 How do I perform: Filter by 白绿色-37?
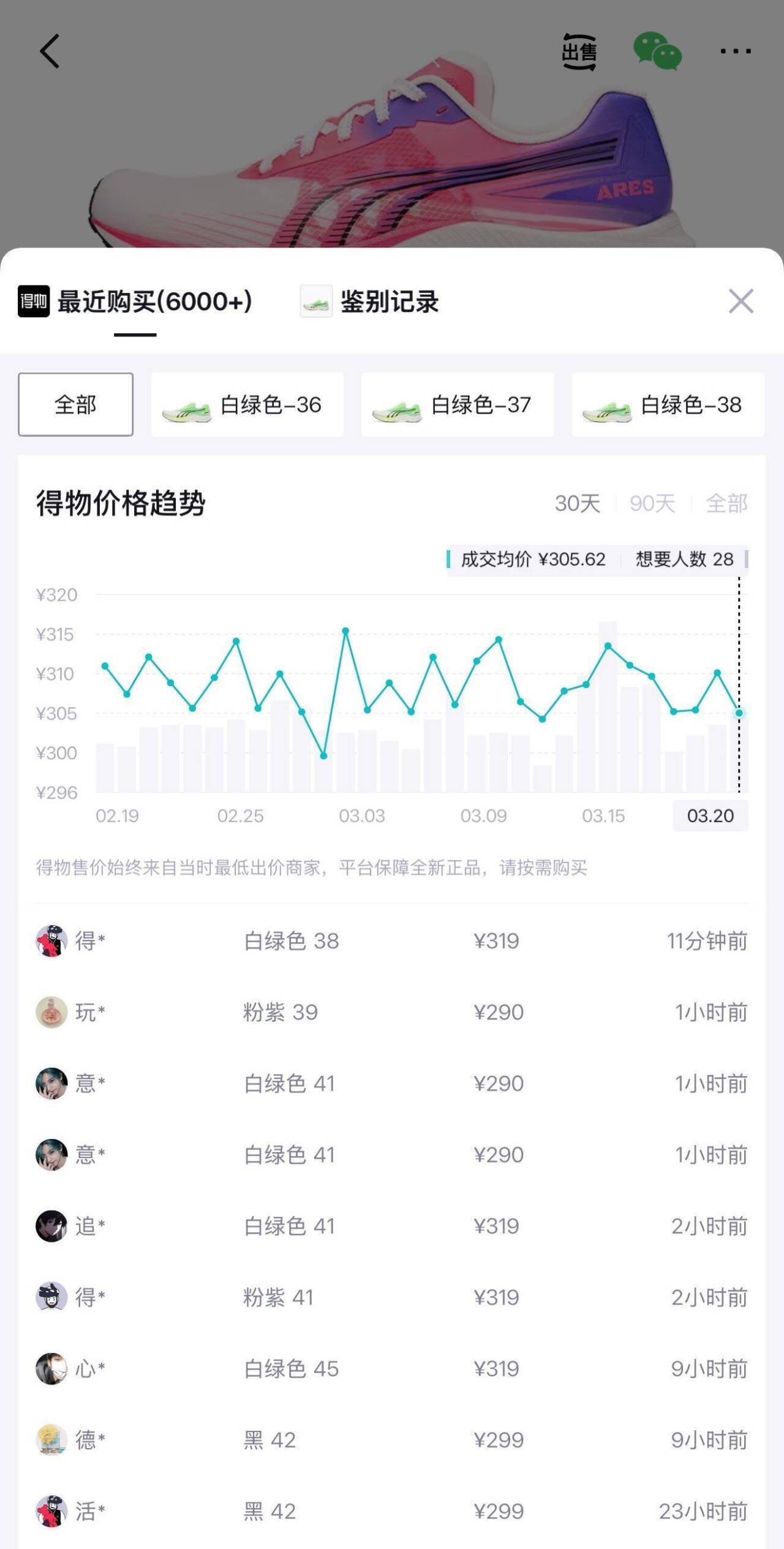457,404
